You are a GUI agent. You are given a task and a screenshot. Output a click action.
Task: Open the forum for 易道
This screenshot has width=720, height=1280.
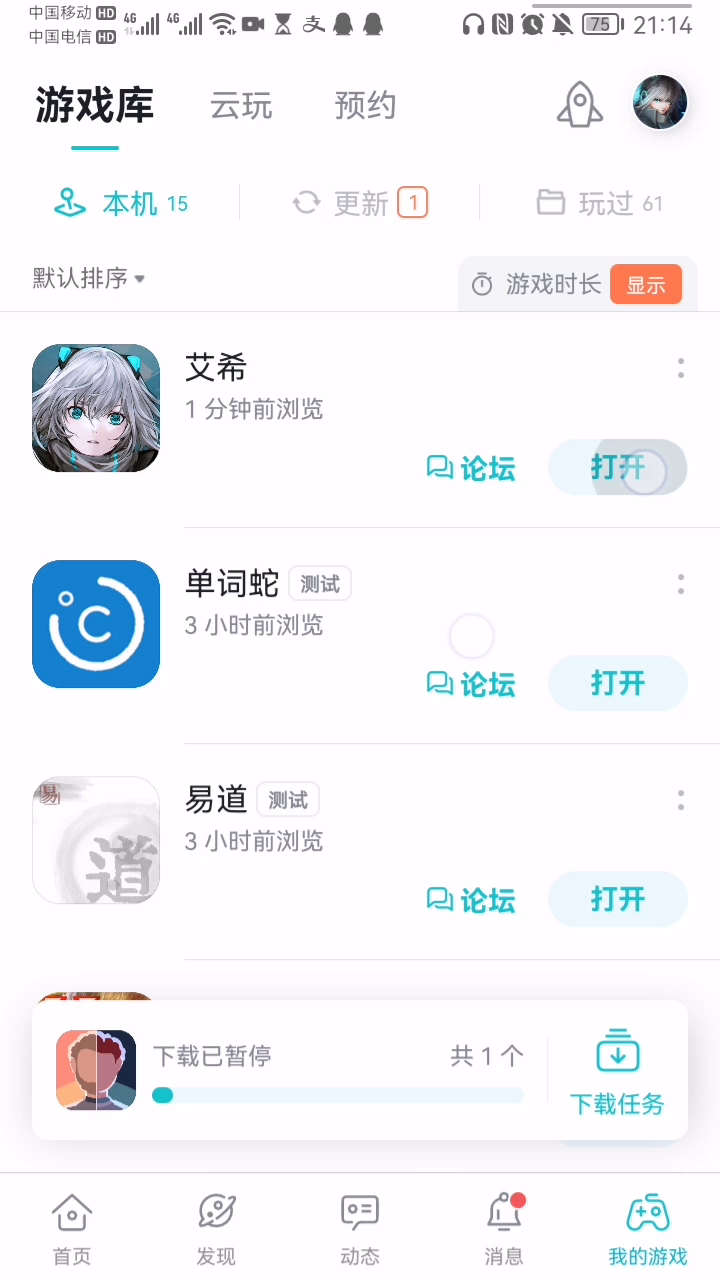[471, 900]
